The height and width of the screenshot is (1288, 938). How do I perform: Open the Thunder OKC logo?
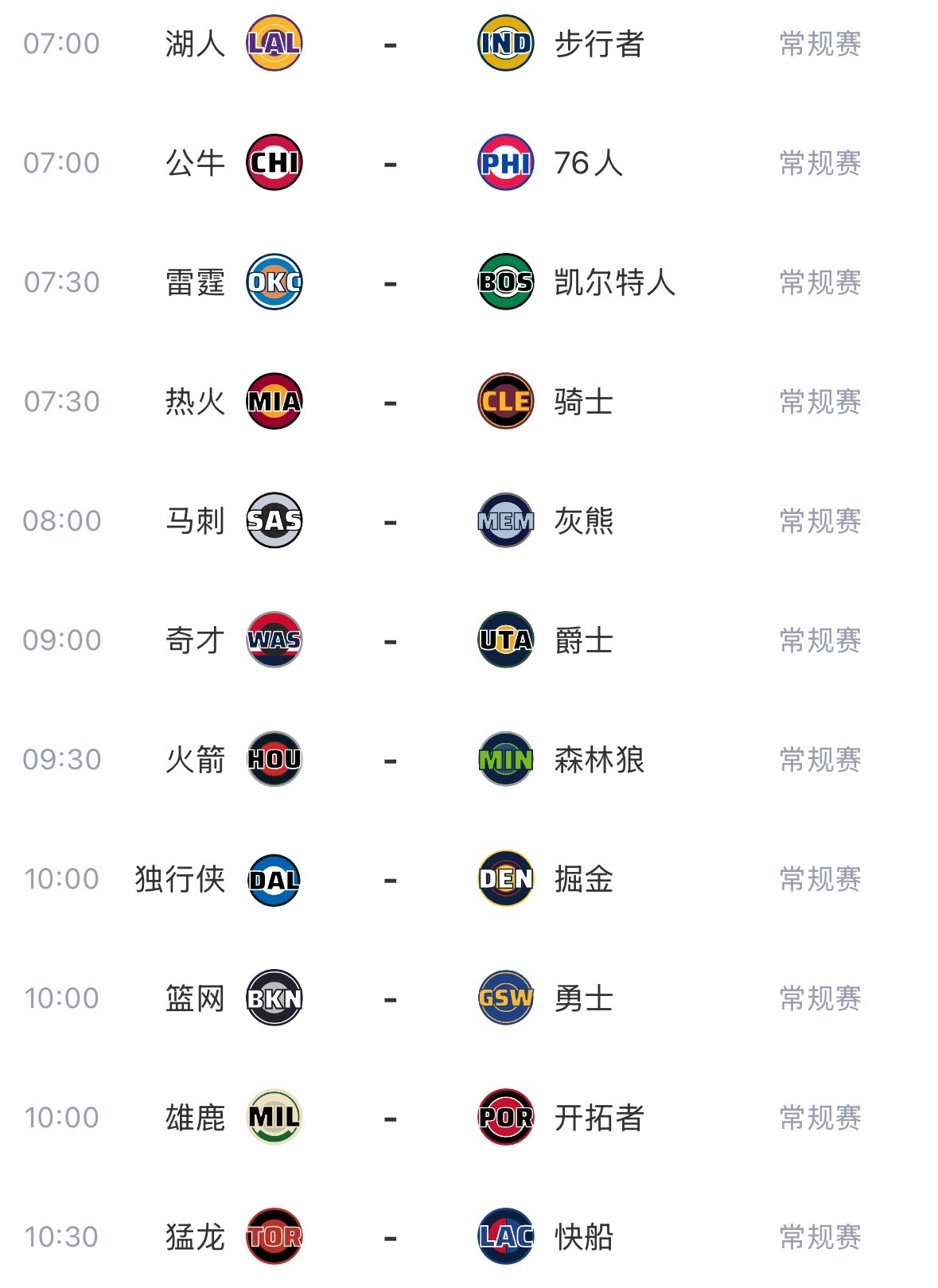pos(274,282)
